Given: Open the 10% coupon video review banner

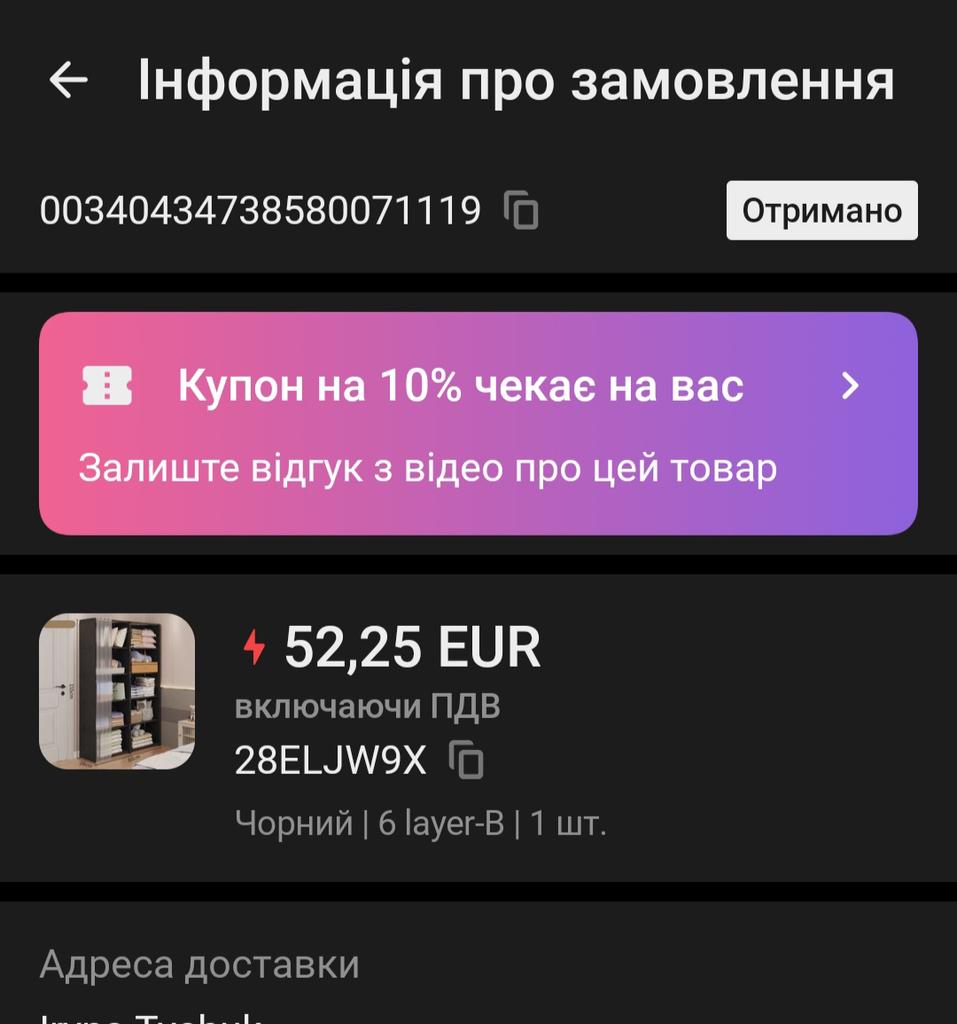Looking at the screenshot, I should point(478,424).
